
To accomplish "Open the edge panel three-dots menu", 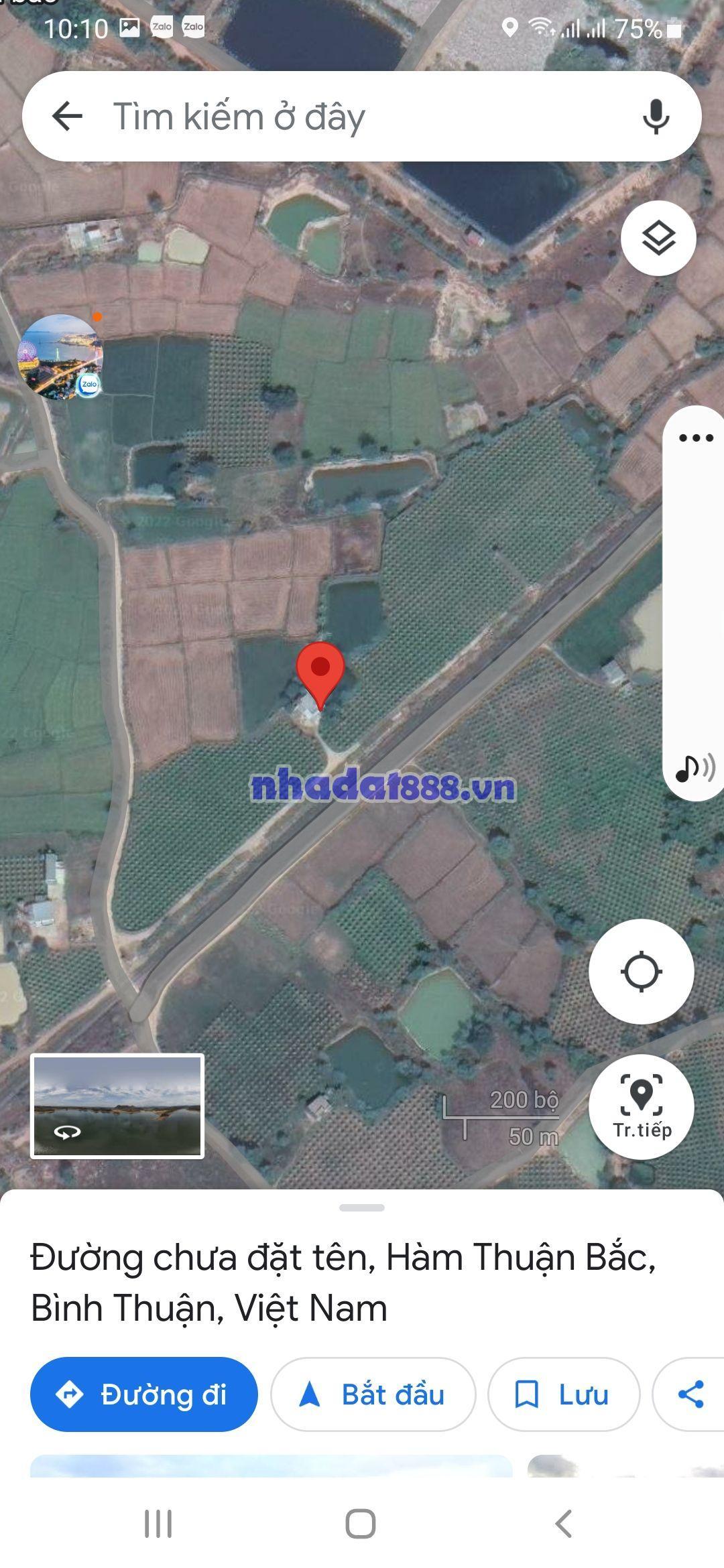I will click(696, 438).
